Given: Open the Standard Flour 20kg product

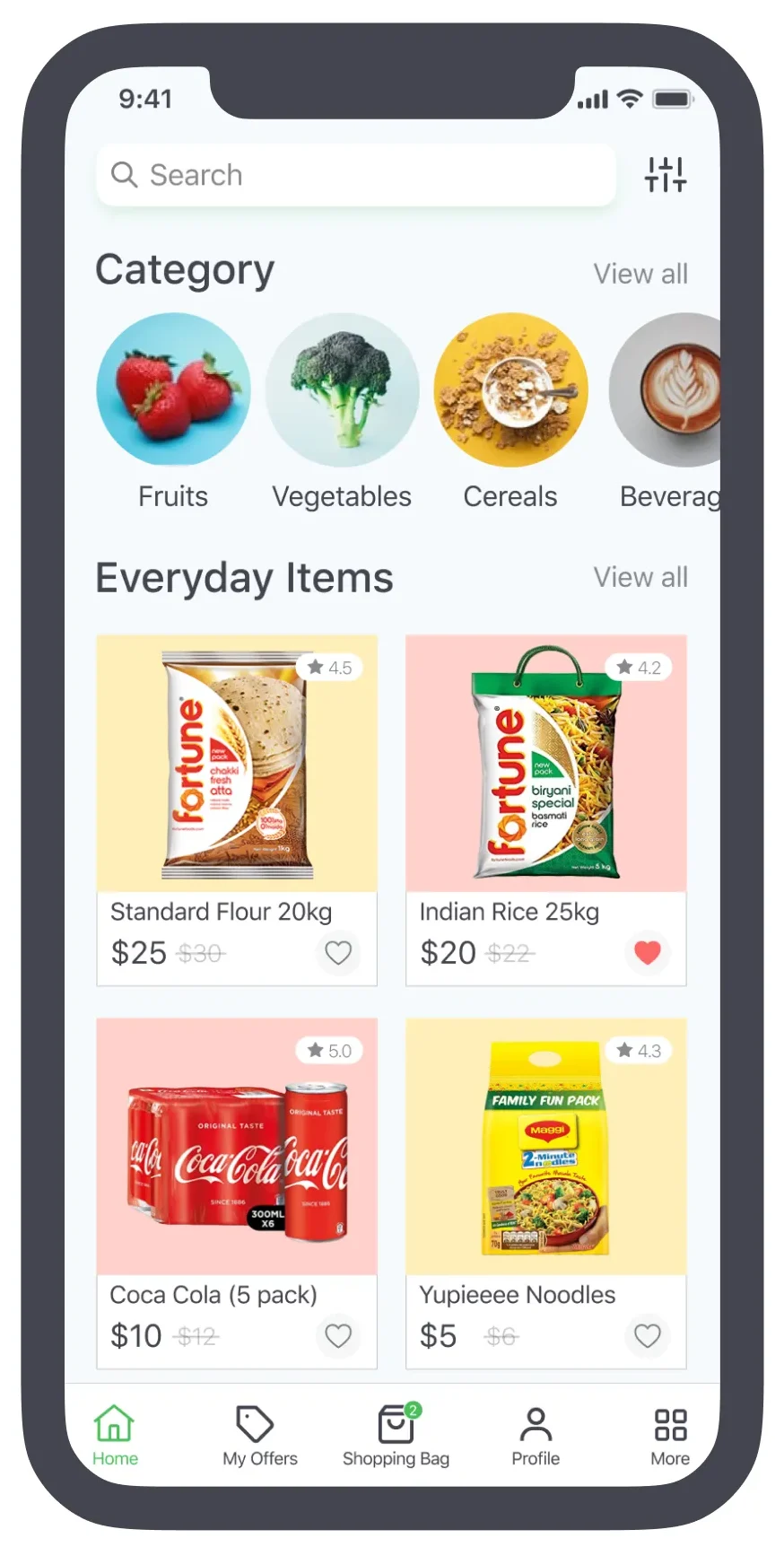Looking at the screenshot, I should [x=237, y=764].
